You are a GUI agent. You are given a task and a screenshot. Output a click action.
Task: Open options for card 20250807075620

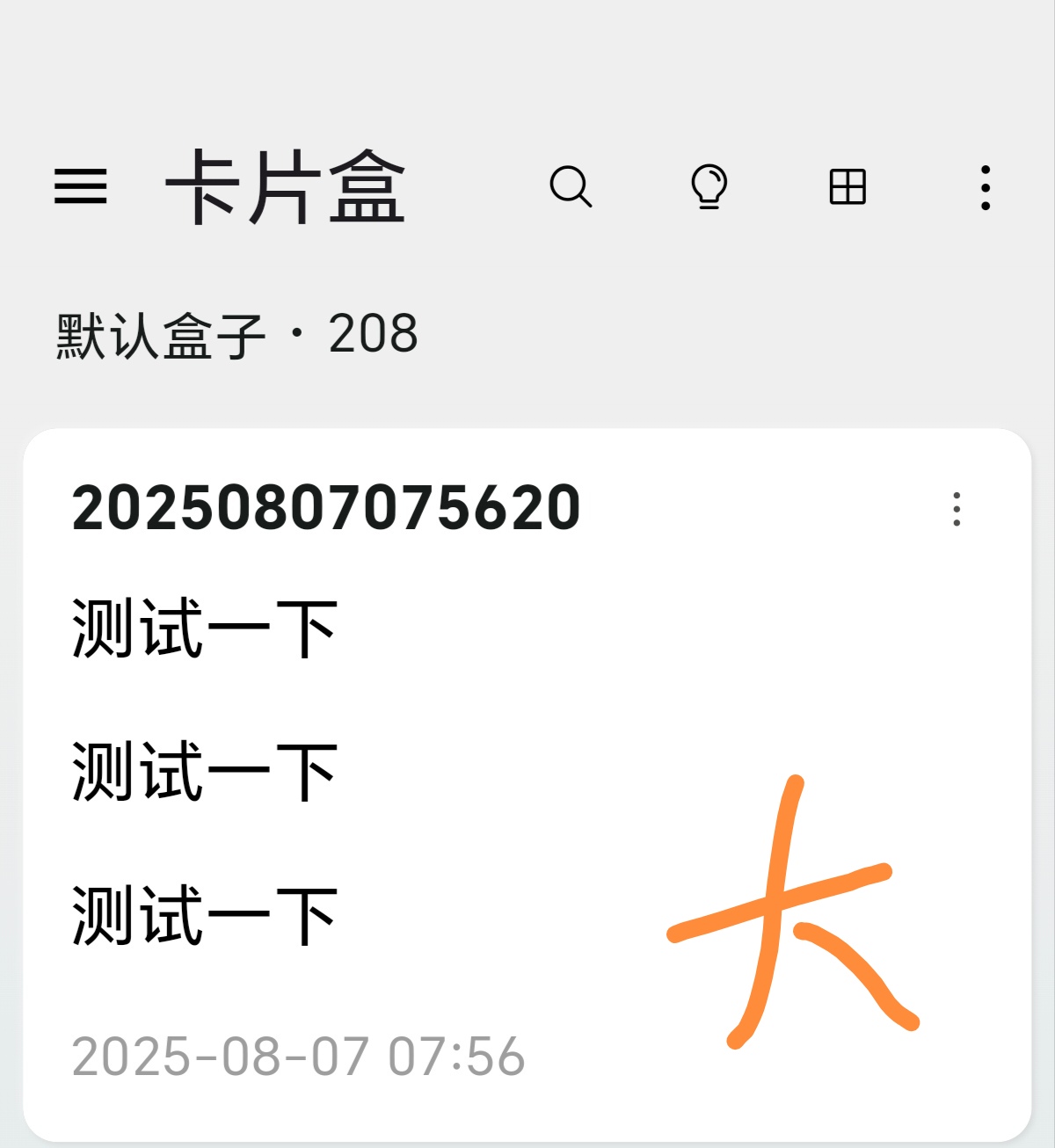[957, 509]
